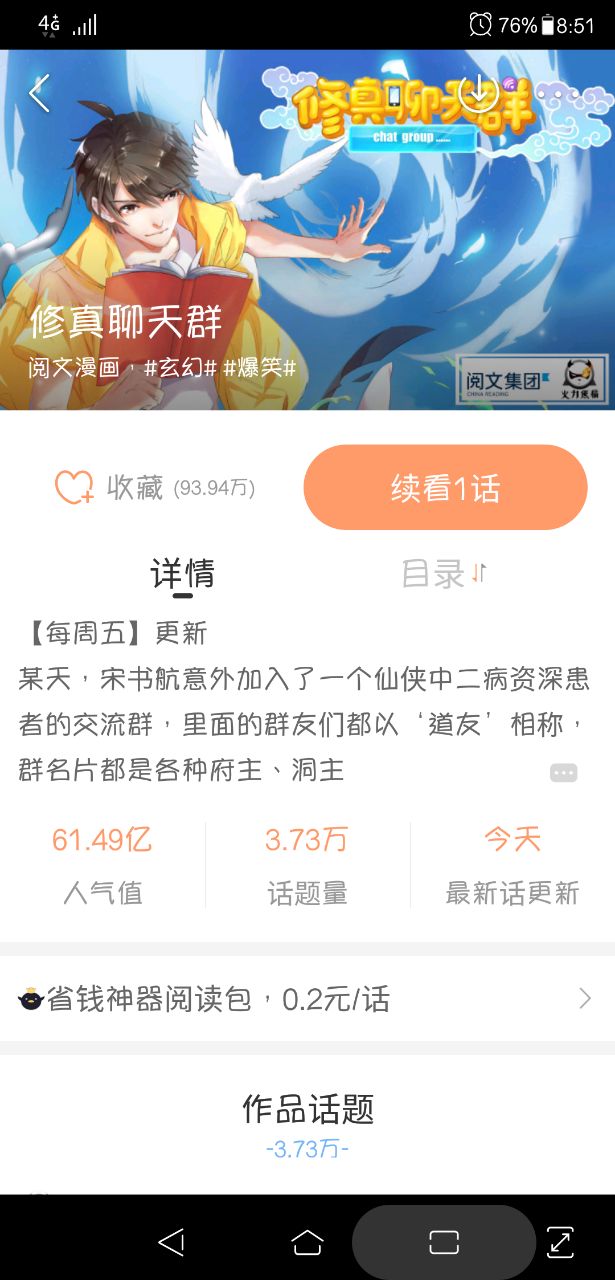Continue reading with 续看1话

point(445,488)
